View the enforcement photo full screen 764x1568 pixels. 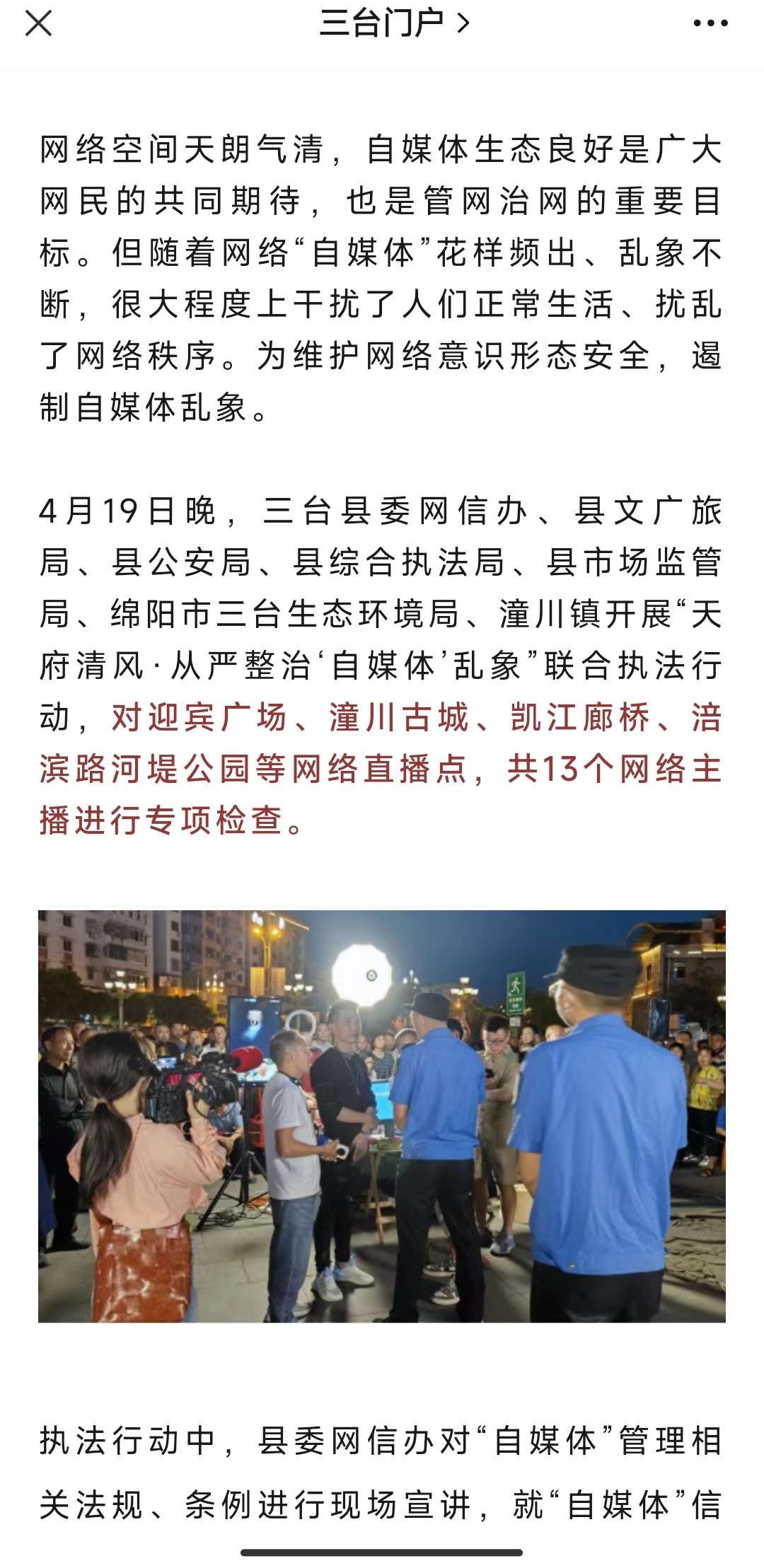click(x=382, y=1115)
